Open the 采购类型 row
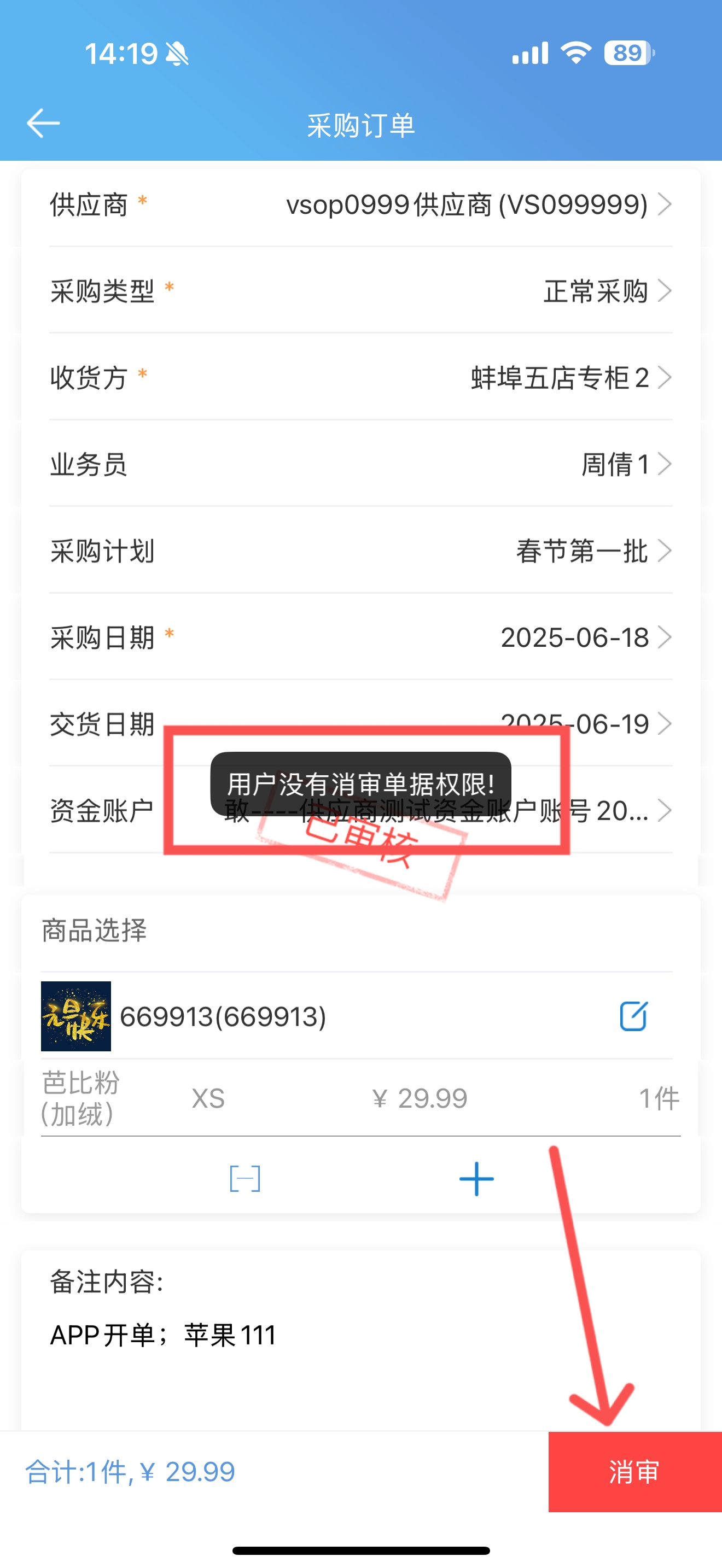Image resolution: width=722 pixels, height=1568 pixels. 361,291
